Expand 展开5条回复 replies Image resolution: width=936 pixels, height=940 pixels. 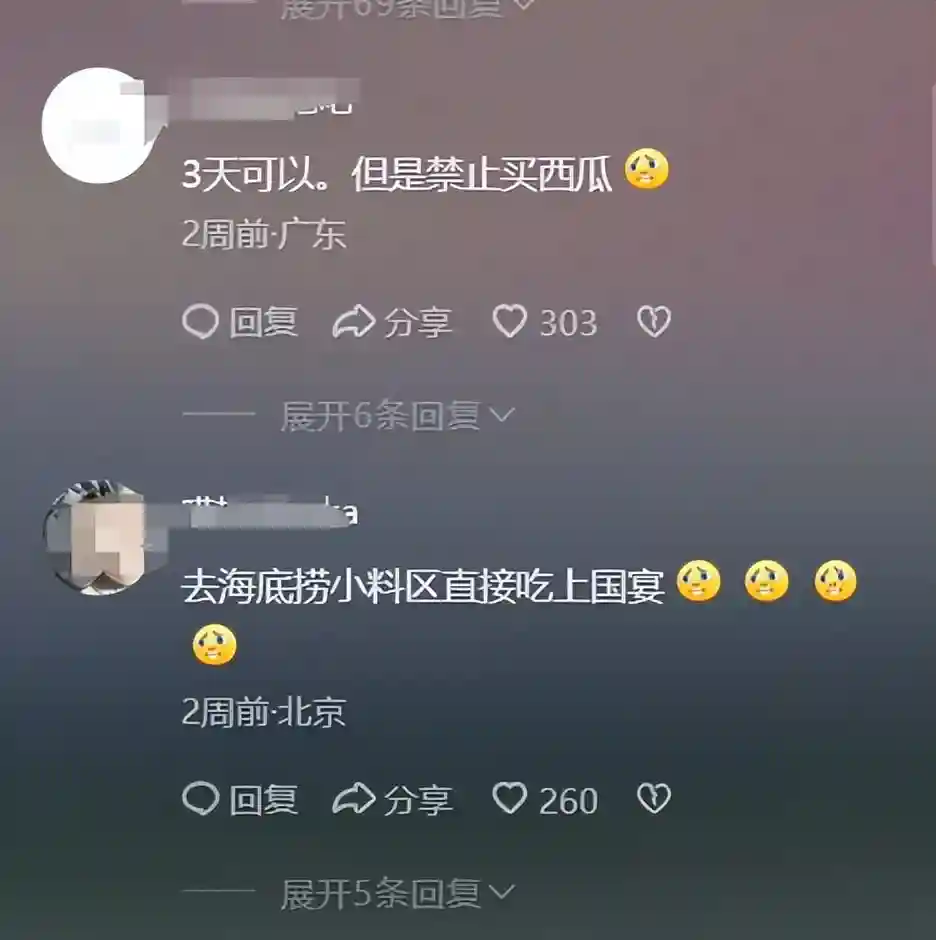pos(396,894)
